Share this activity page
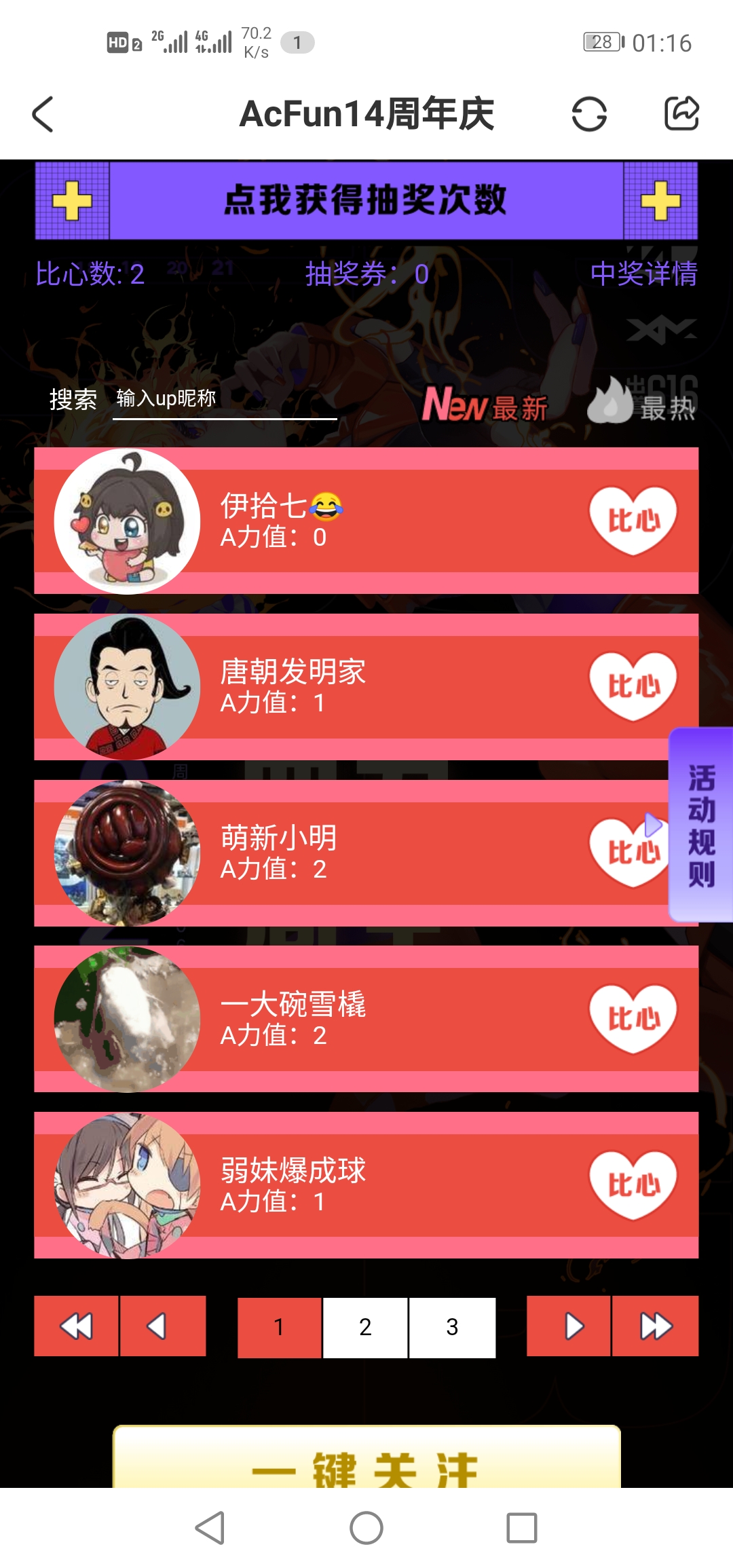The image size is (733, 1568). click(681, 113)
